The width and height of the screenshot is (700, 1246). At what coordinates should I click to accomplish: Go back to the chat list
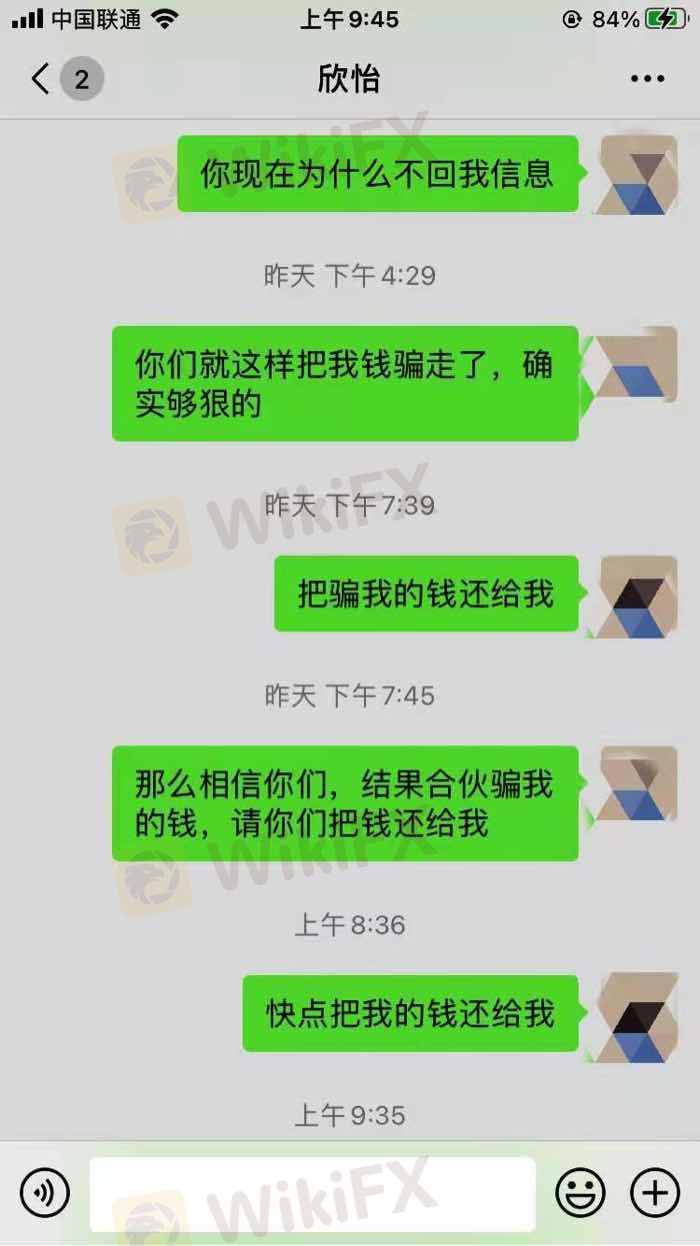click(x=42, y=79)
